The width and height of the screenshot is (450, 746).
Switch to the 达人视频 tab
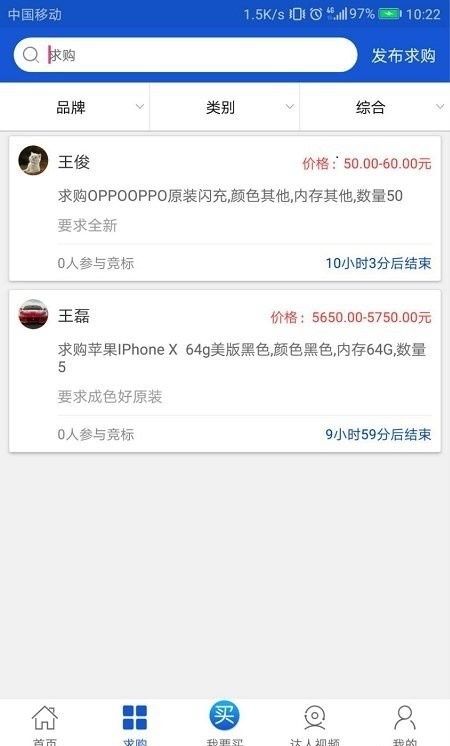click(314, 724)
